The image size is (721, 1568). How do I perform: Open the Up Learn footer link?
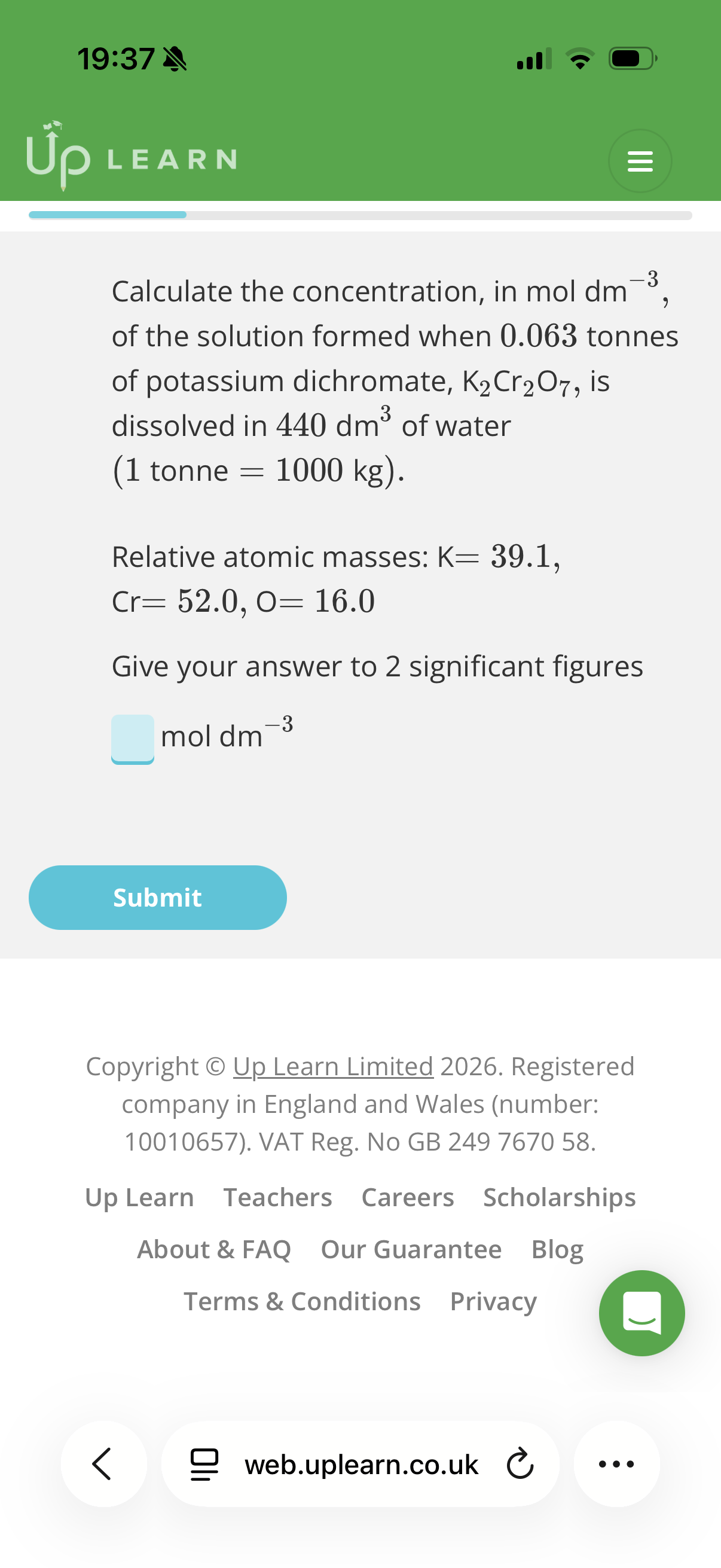[x=139, y=1197]
